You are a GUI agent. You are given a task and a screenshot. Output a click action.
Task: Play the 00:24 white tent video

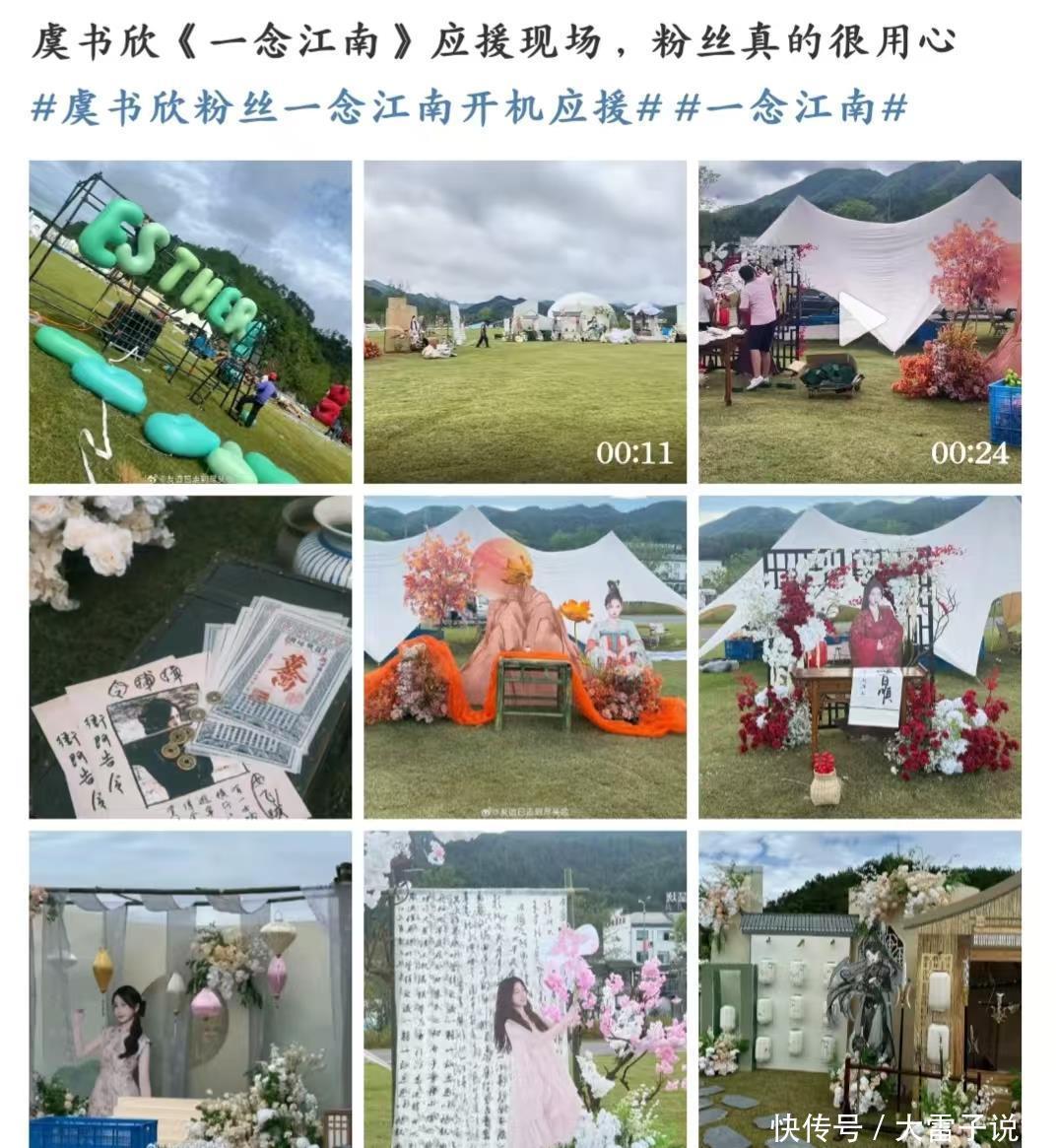pyautogui.click(x=860, y=321)
